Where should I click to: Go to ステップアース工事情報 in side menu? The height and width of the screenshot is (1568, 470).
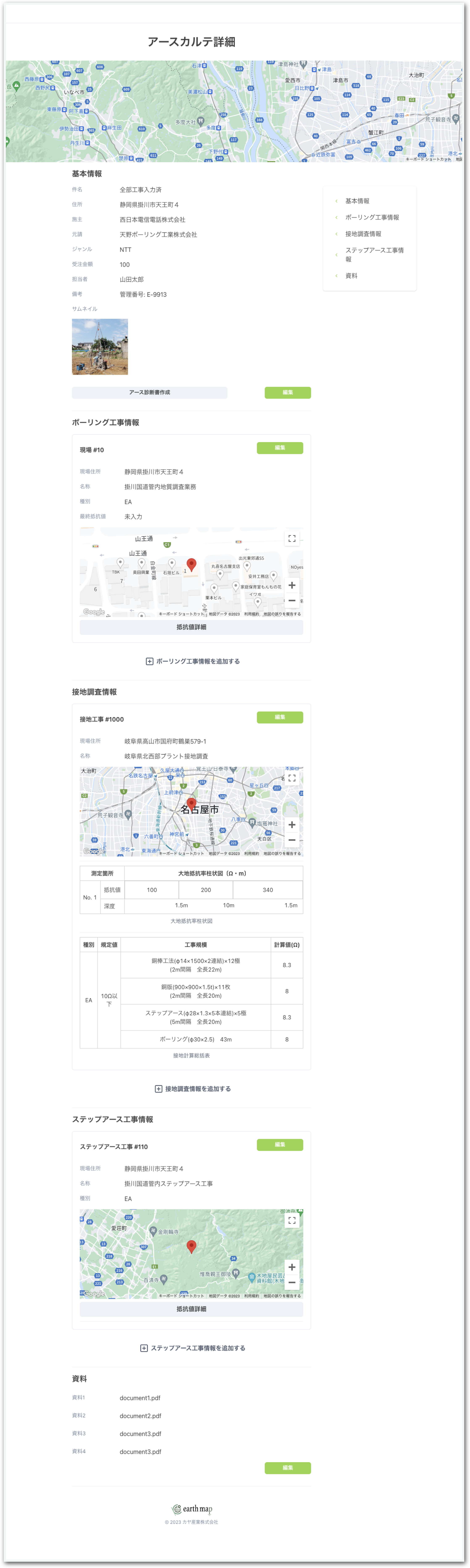tap(374, 254)
